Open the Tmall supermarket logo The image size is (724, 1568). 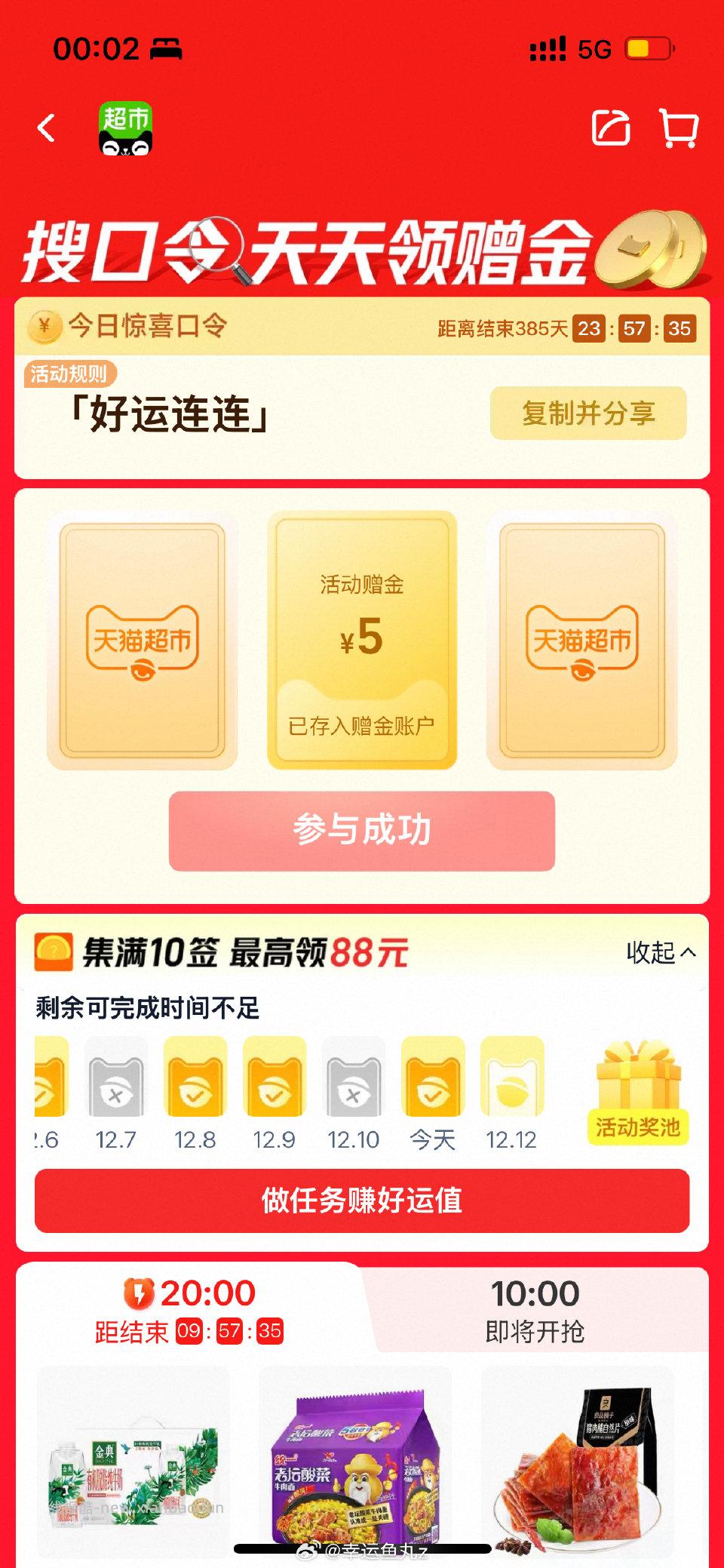(x=126, y=128)
